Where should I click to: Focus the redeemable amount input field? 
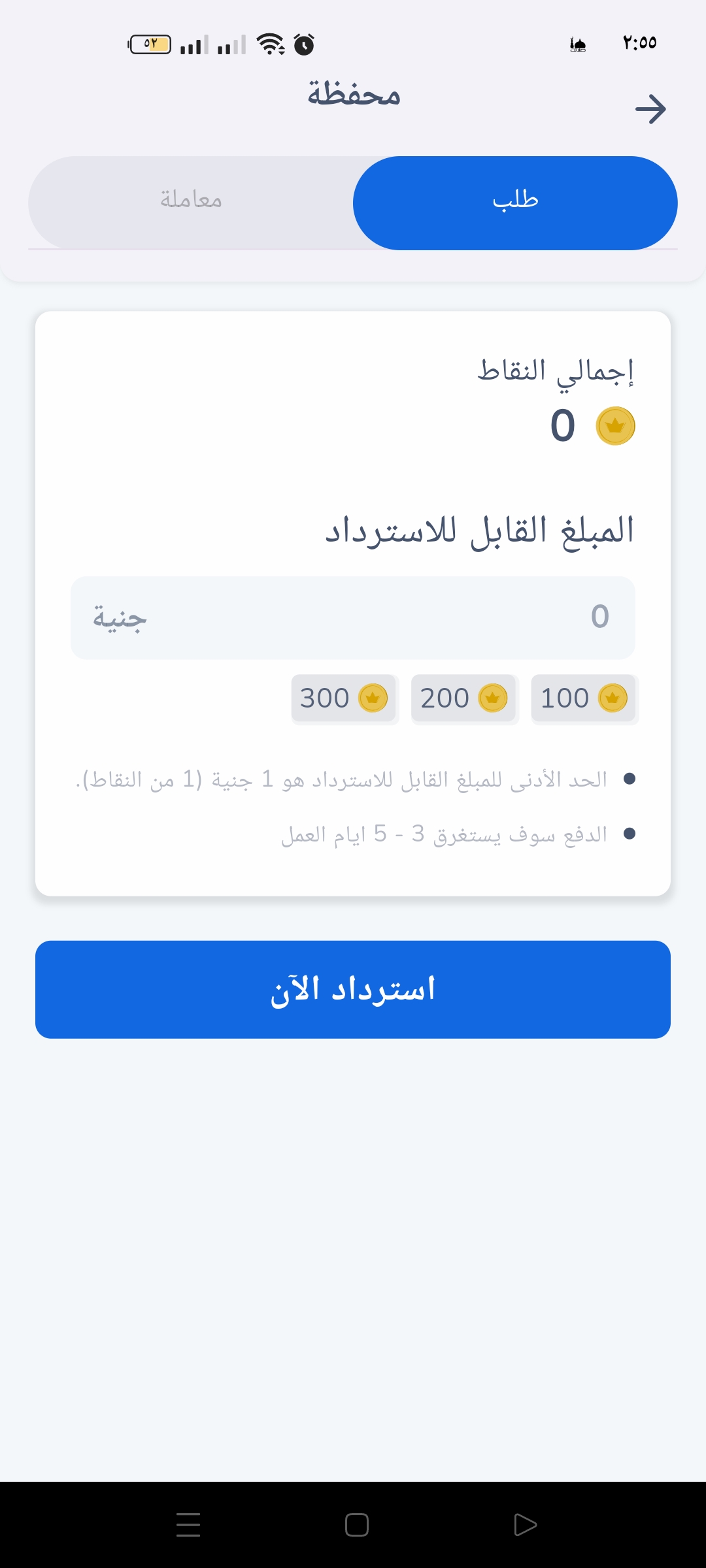point(353,617)
